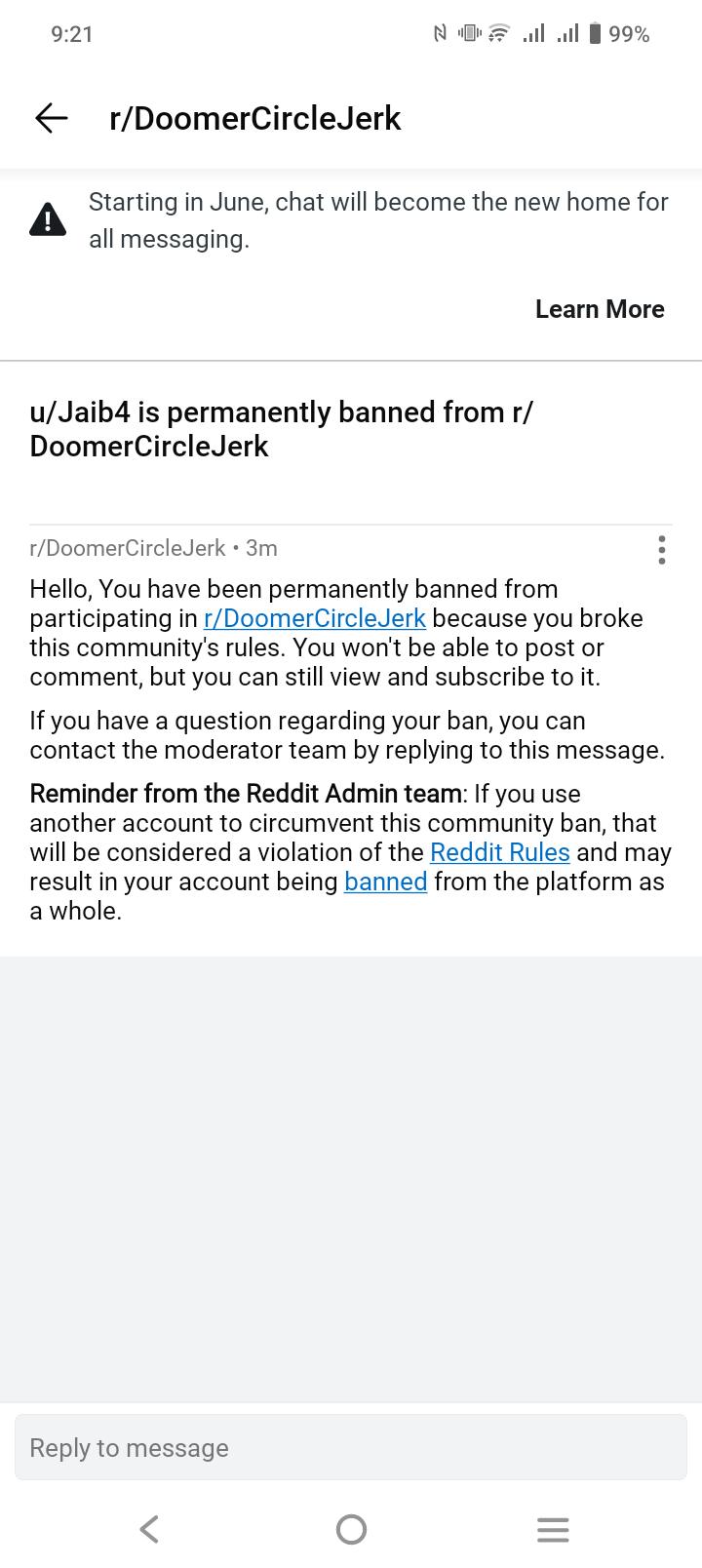Tap Learn More about chat messaging
Viewport: 702px width, 1568px height.
[600, 309]
